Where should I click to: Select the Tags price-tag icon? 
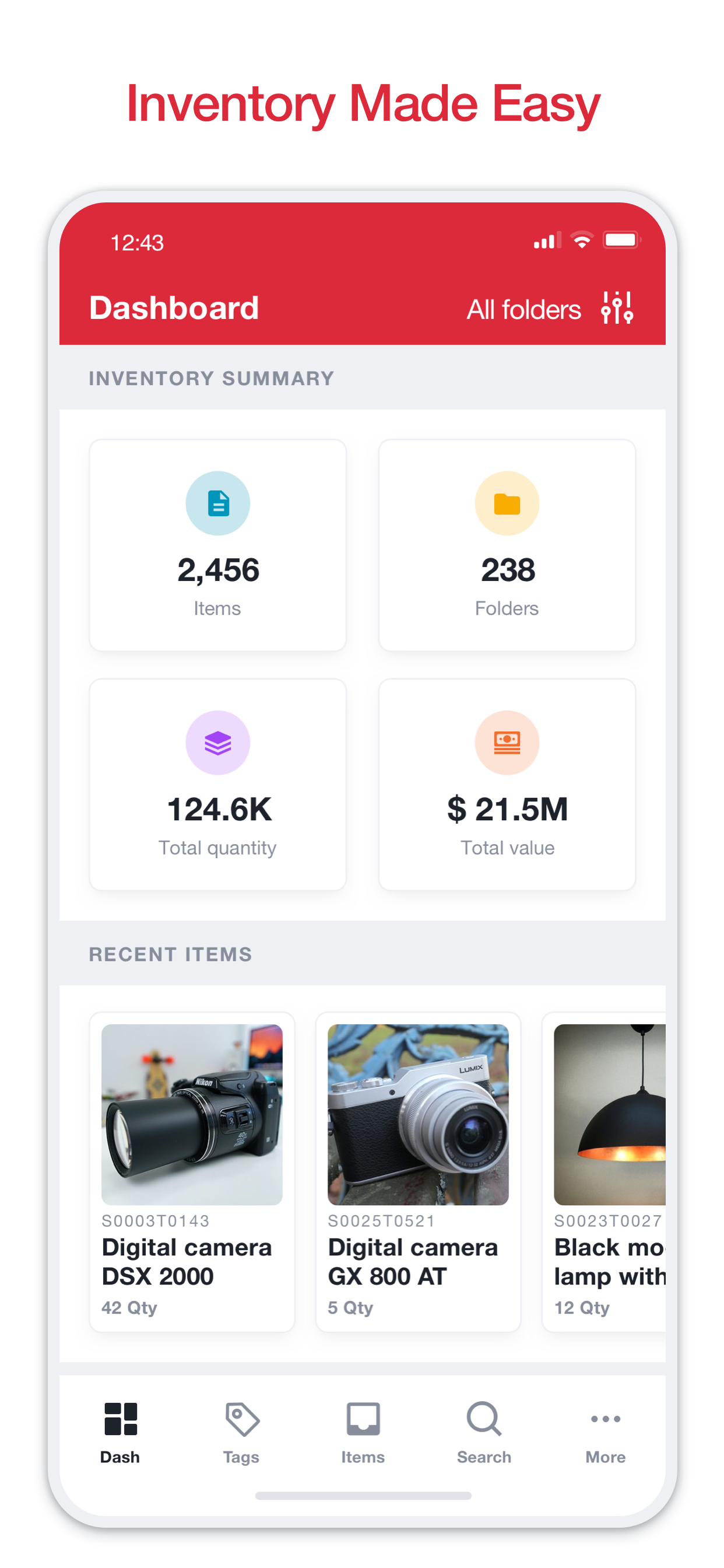[x=241, y=1418]
